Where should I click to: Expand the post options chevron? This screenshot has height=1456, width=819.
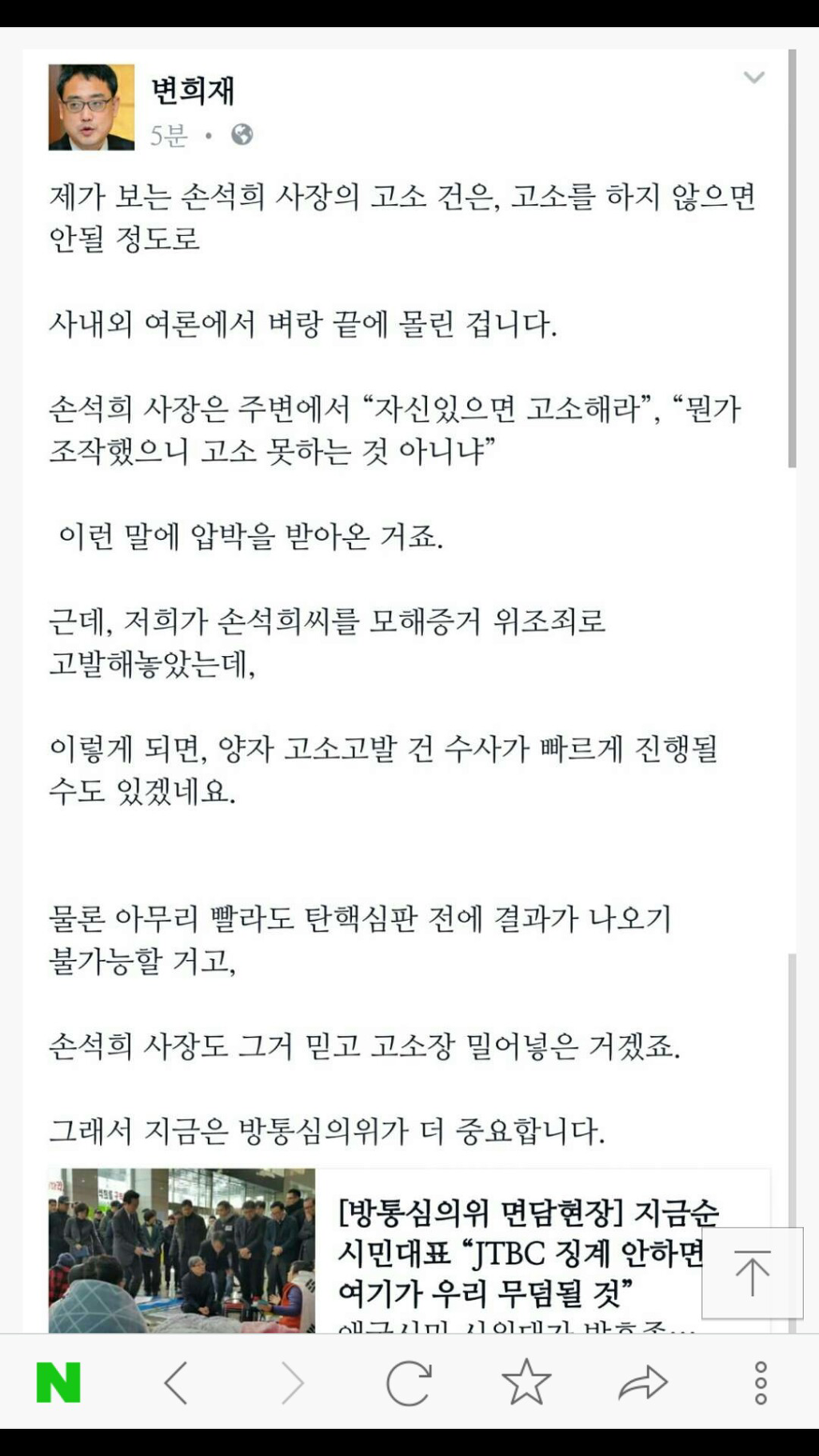pos(753,78)
